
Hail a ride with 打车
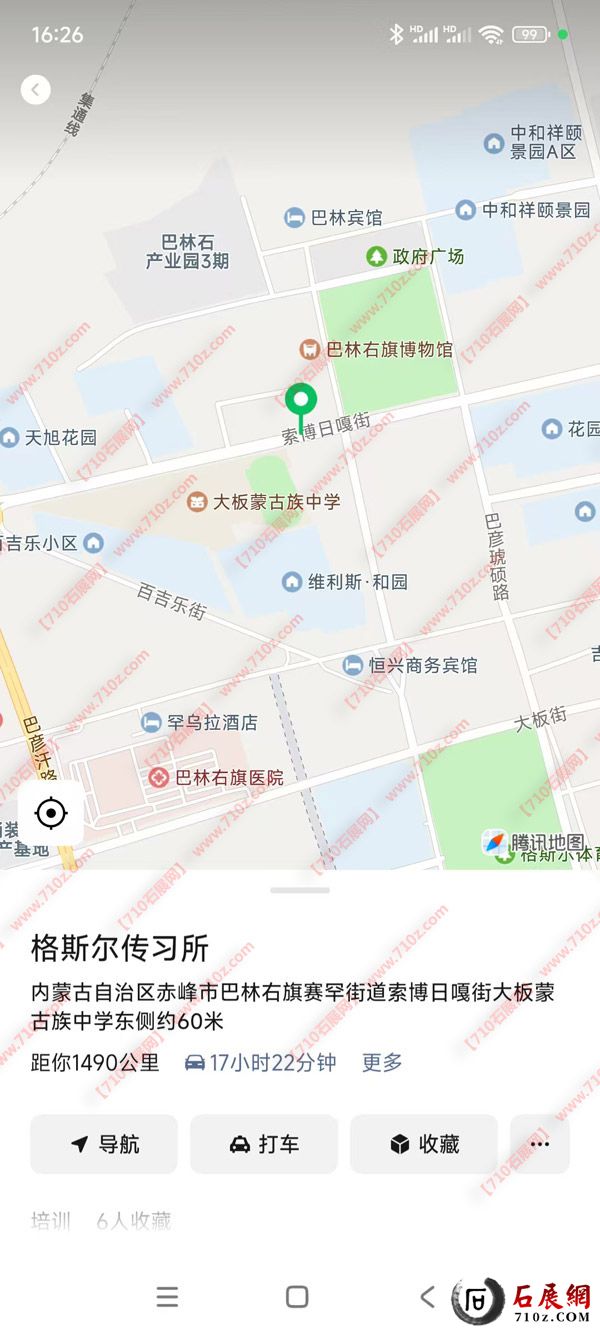coord(264,1144)
